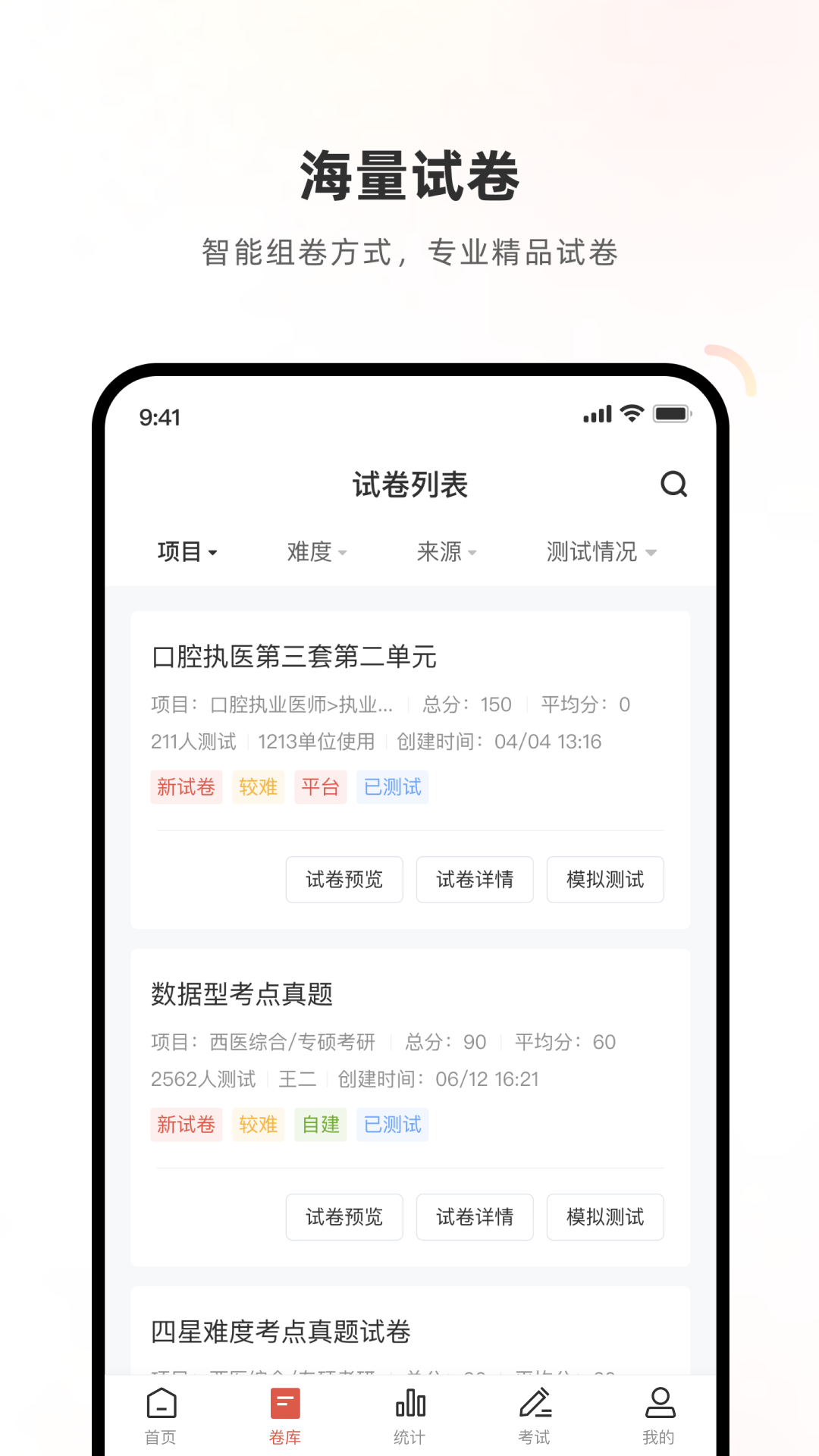Toggle the 平台 source tag on first paper
The image size is (819, 1456).
(320, 787)
